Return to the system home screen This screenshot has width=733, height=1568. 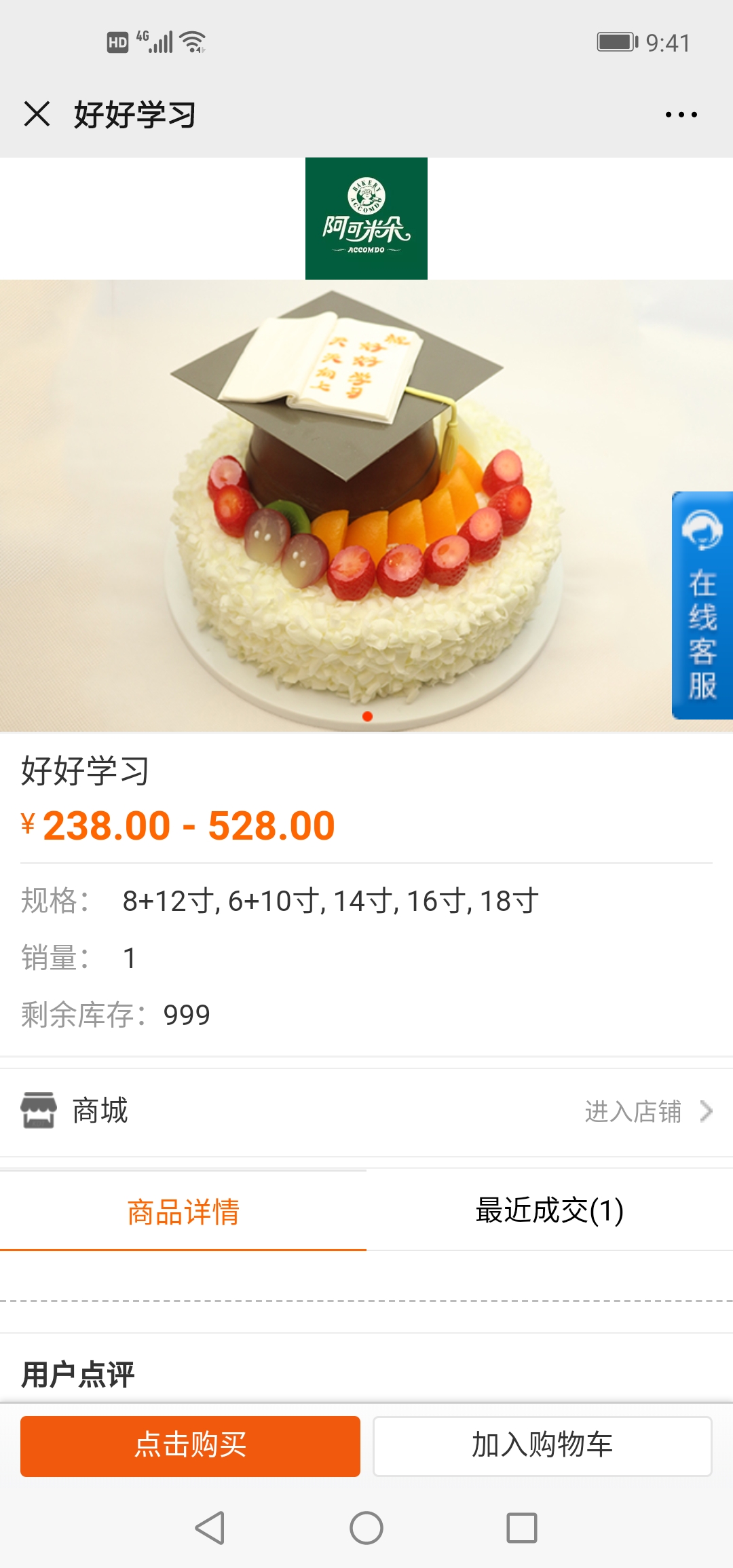[x=366, y=1528]
